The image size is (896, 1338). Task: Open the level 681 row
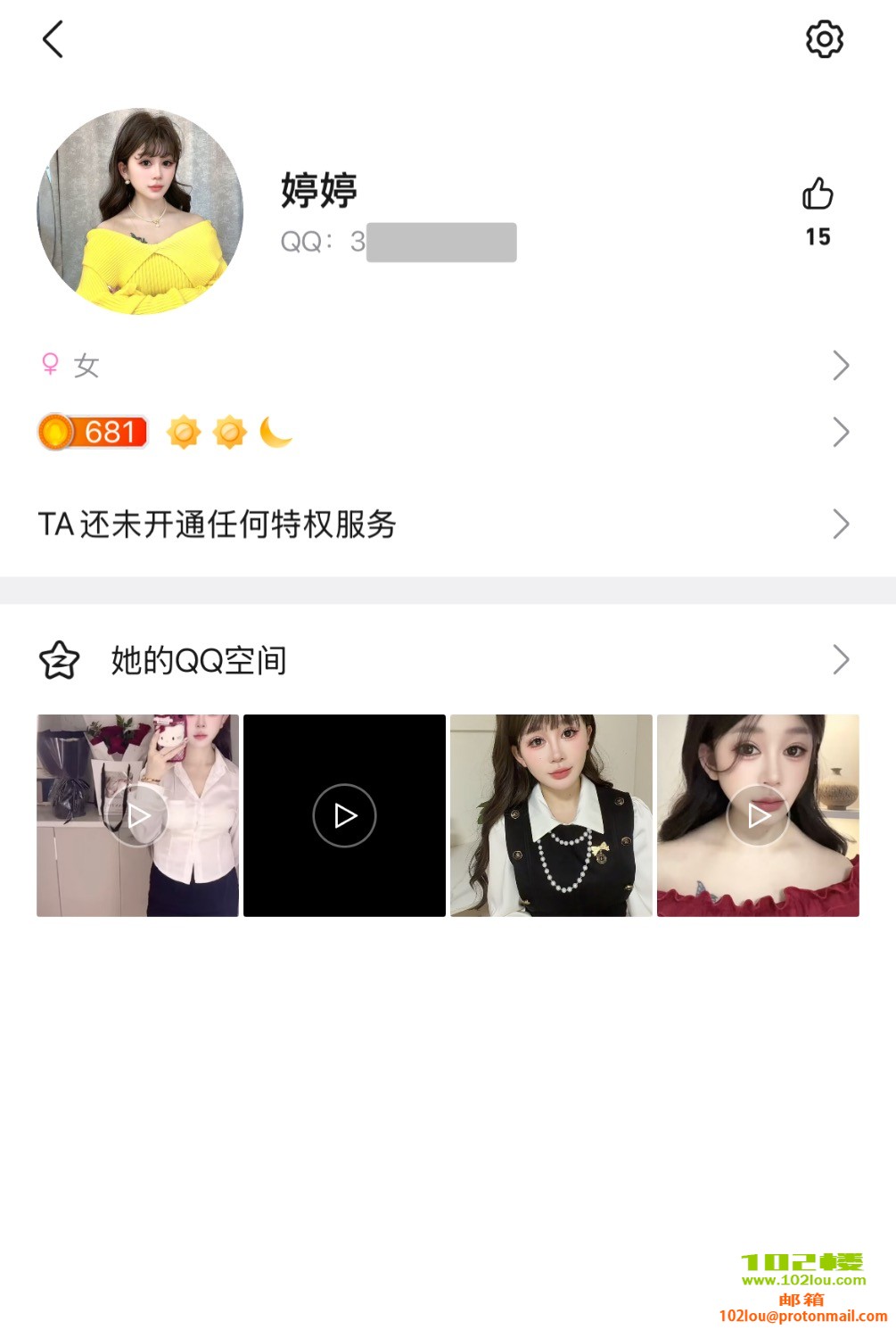446,433
